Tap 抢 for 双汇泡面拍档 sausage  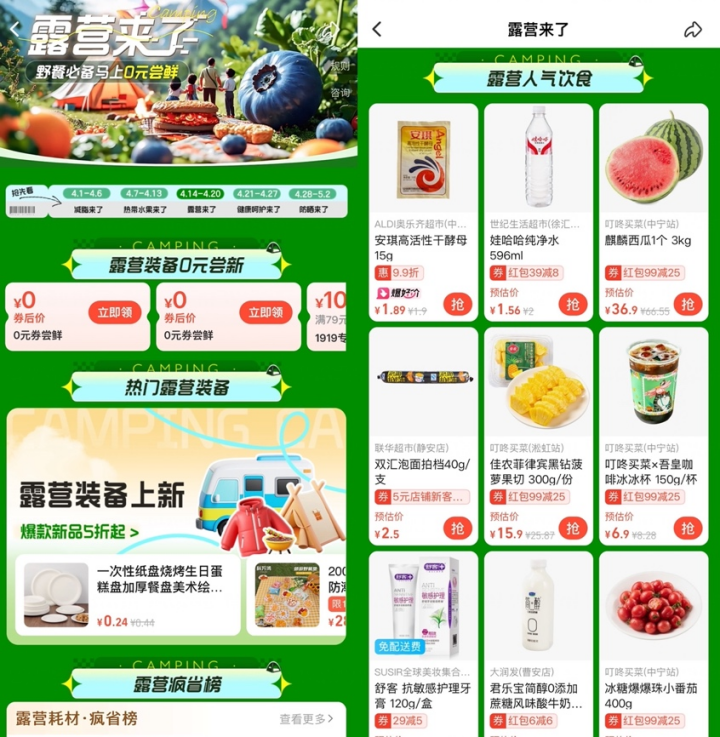pos(458,528)
